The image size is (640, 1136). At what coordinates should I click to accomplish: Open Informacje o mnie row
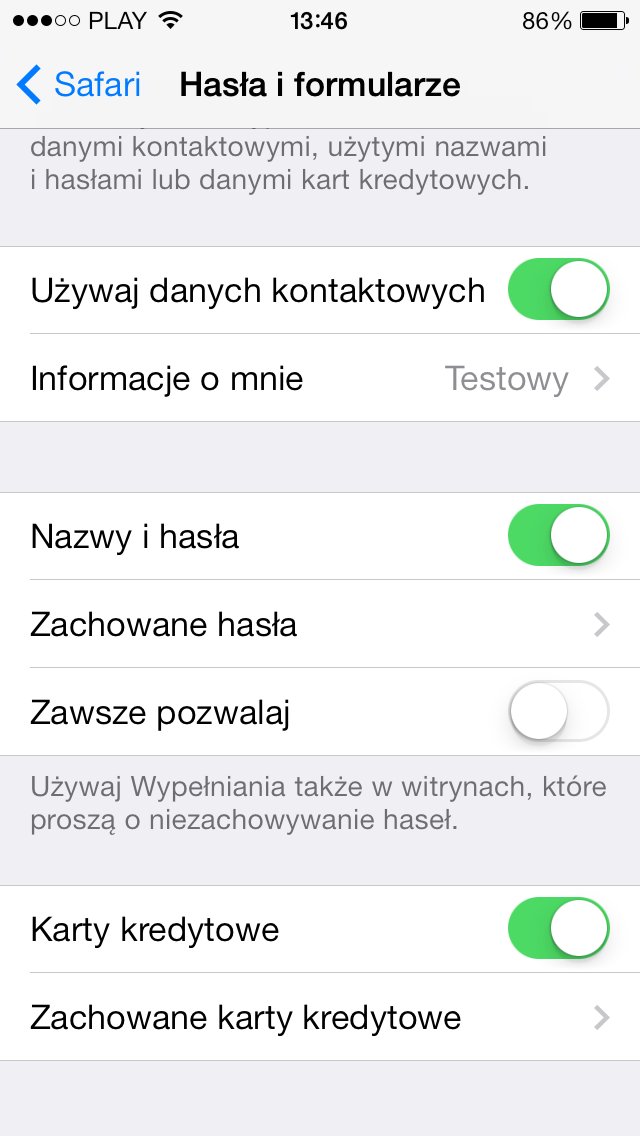(x=320, y=379)
